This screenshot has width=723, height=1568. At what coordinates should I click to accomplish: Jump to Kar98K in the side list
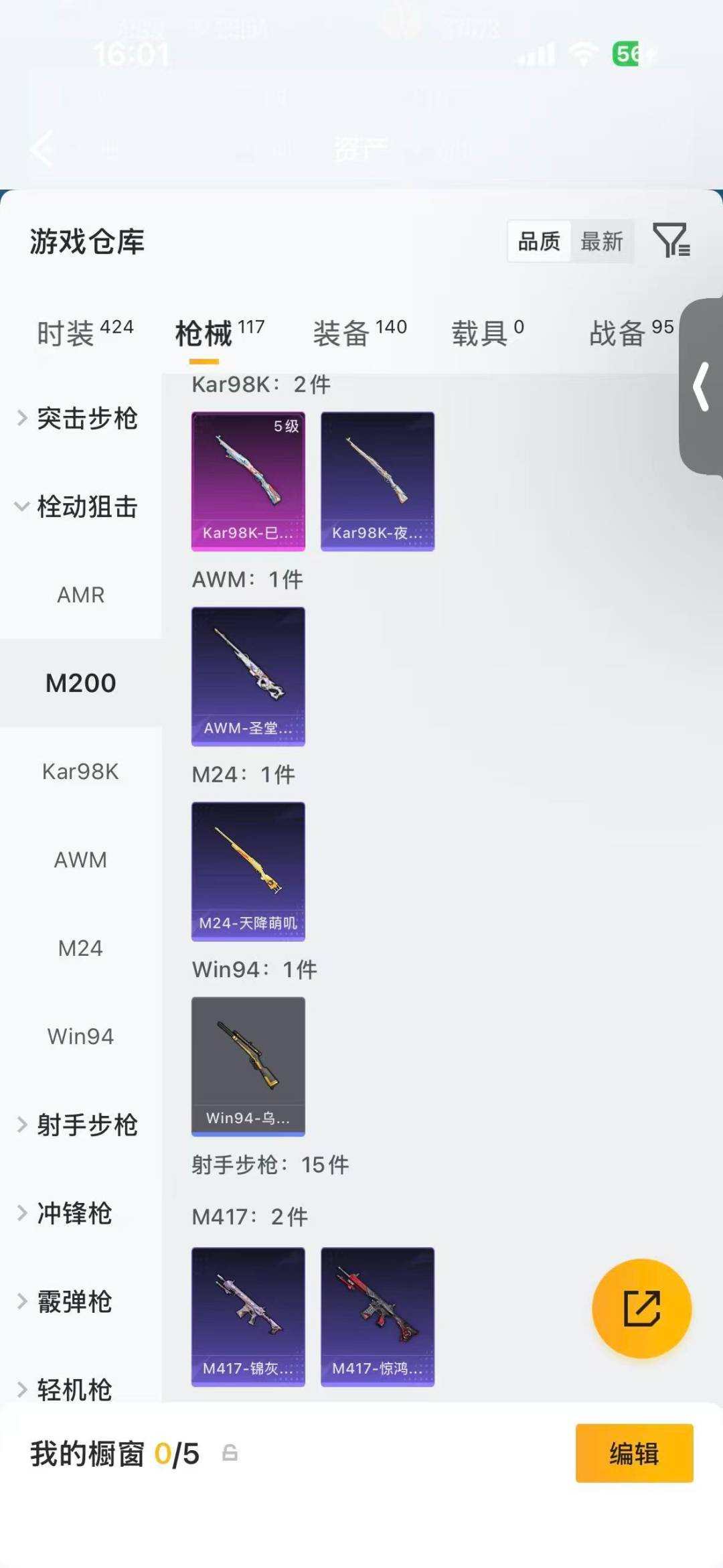pyautogui.click(x=80, y=772)
